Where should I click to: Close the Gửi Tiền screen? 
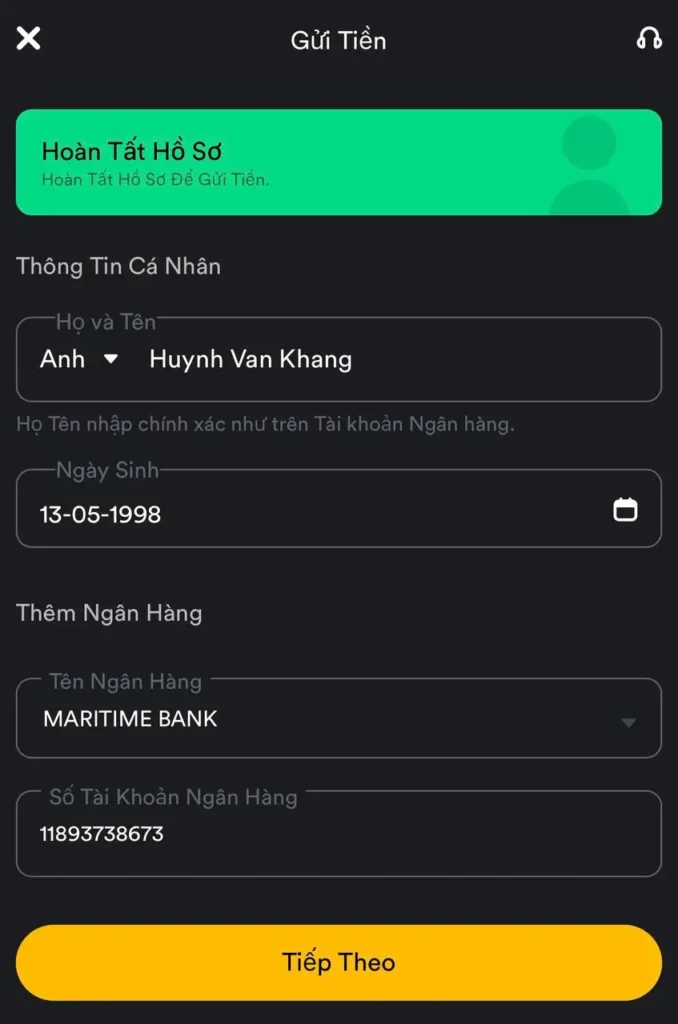coord(29,39)
